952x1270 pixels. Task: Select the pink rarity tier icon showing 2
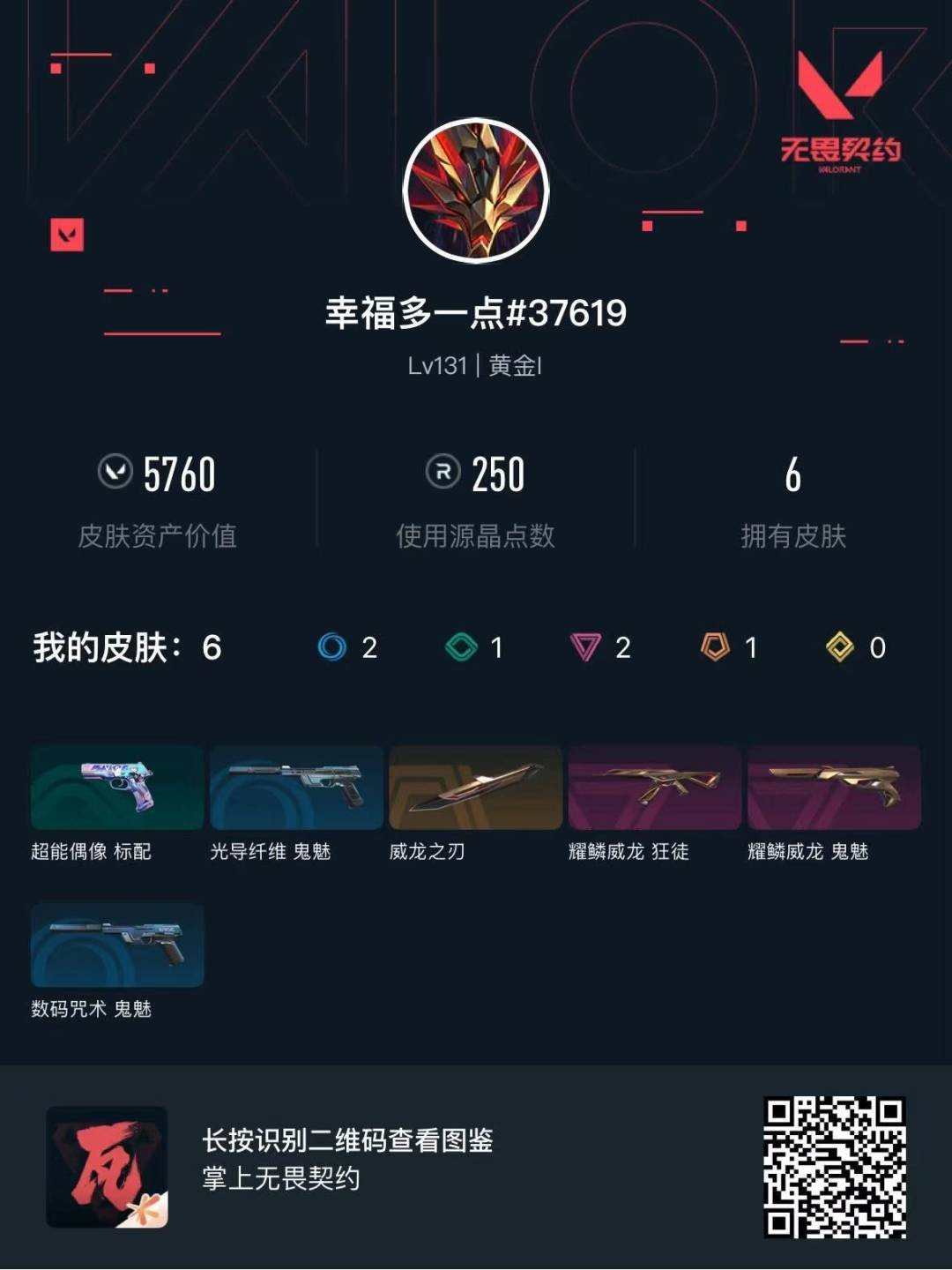tap(584, 647)
